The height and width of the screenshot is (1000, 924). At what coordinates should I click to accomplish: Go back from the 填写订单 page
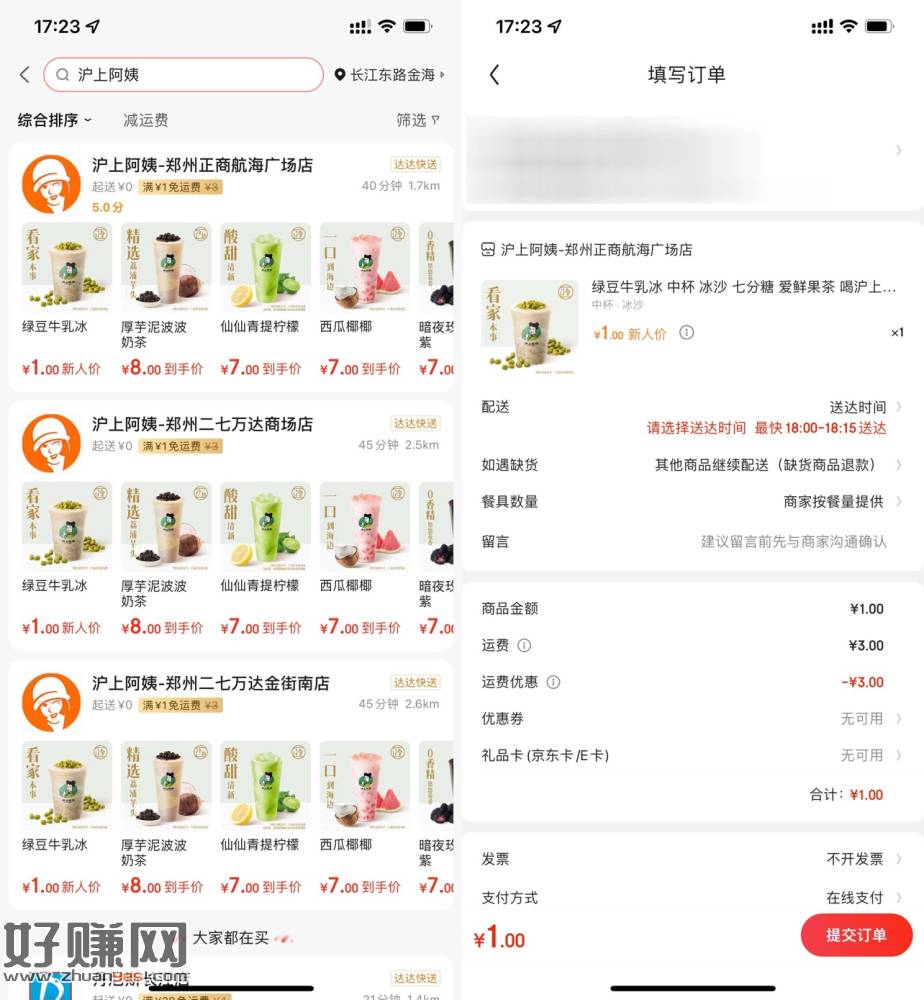[494, 75]
